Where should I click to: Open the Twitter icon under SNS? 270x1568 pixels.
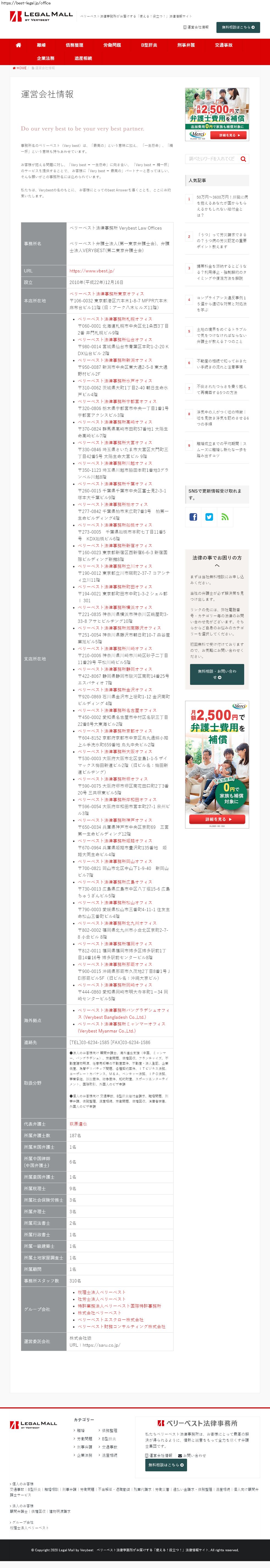[x=209, y=517]
